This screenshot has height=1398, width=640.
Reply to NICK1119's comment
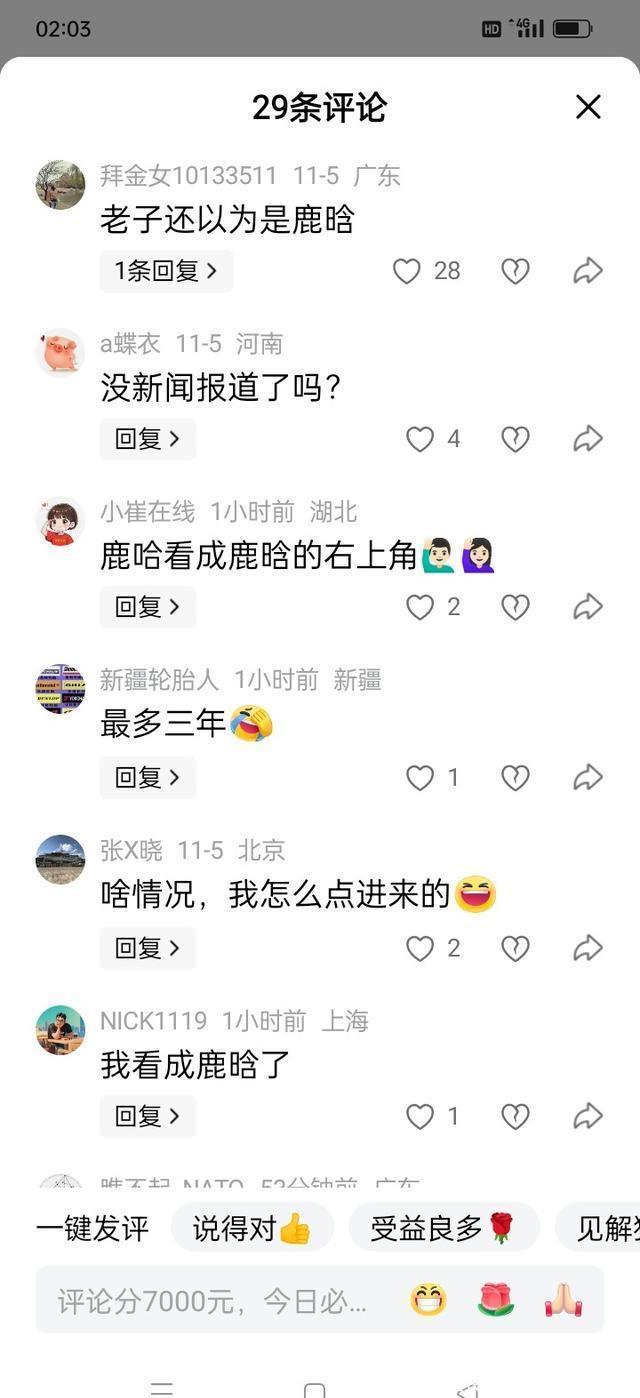(147, 1116)
